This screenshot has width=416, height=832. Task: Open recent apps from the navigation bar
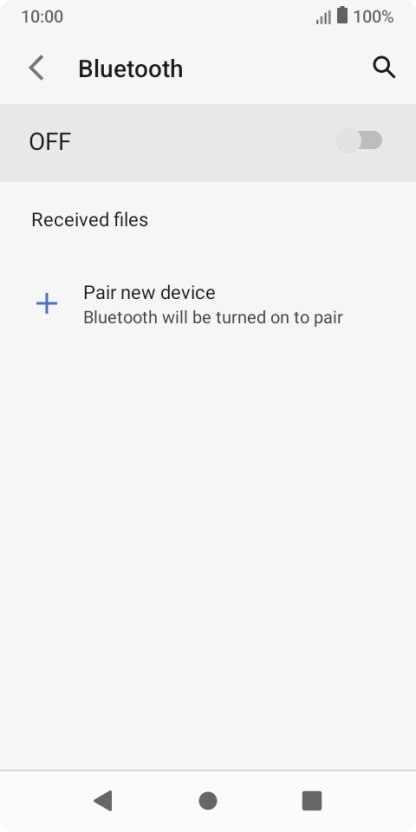click(312, 801)
